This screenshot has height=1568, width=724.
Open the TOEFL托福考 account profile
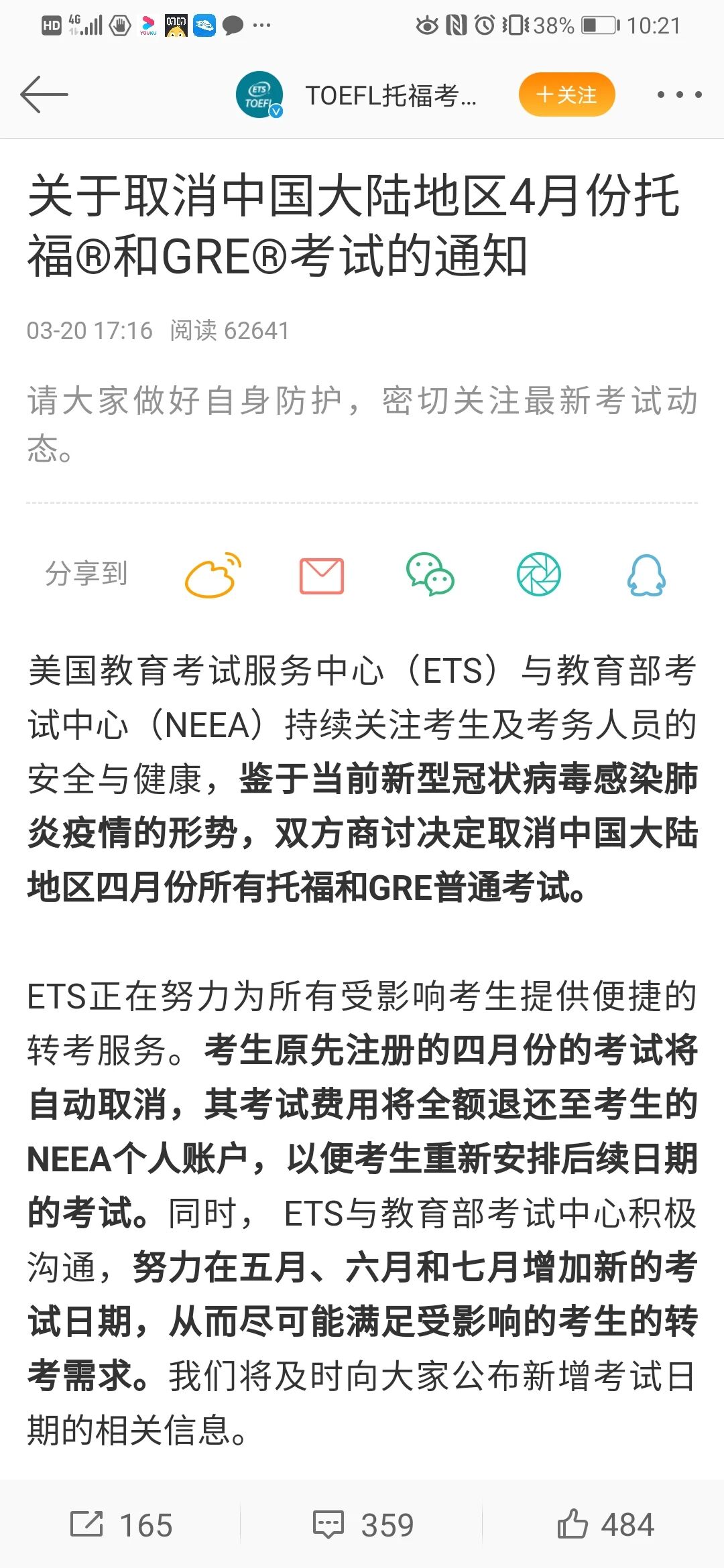pyautogui.click(x=389, y=95)
